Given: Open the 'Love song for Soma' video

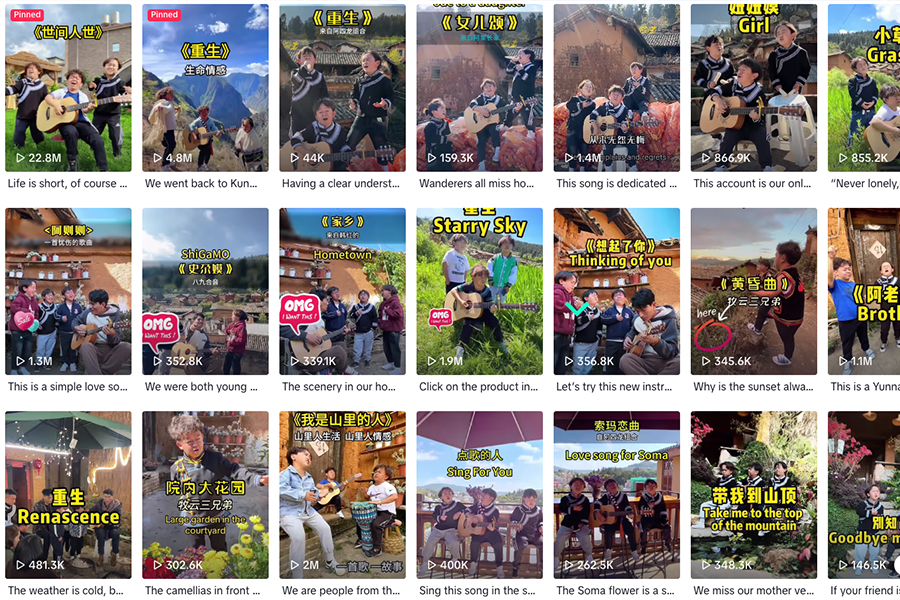Looking at the screenshot, I should click(616, 495).
